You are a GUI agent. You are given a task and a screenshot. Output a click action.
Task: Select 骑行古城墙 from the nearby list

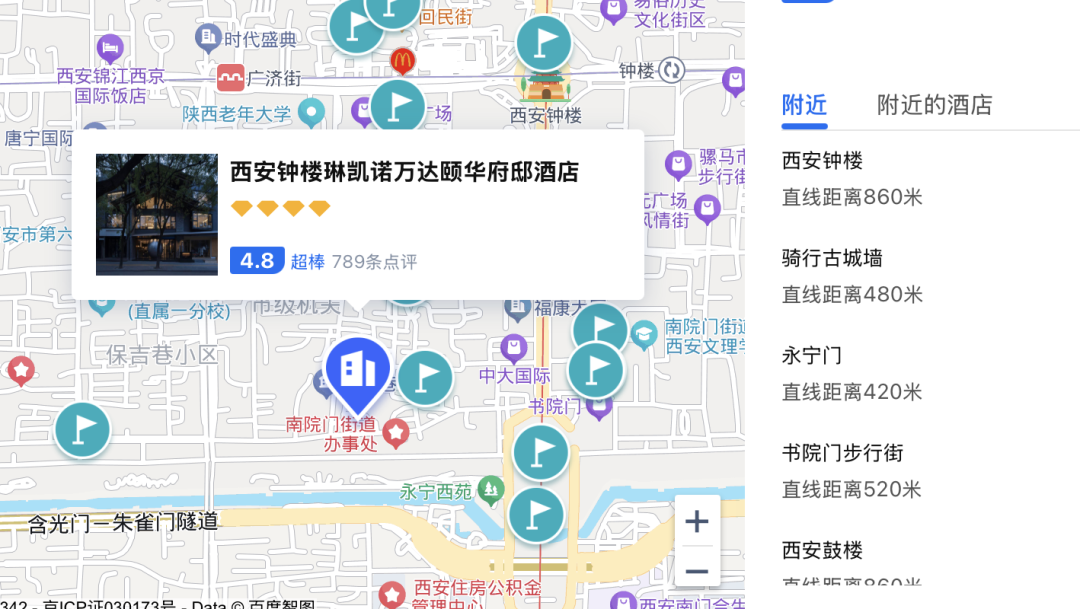click(x=832, y=276)
